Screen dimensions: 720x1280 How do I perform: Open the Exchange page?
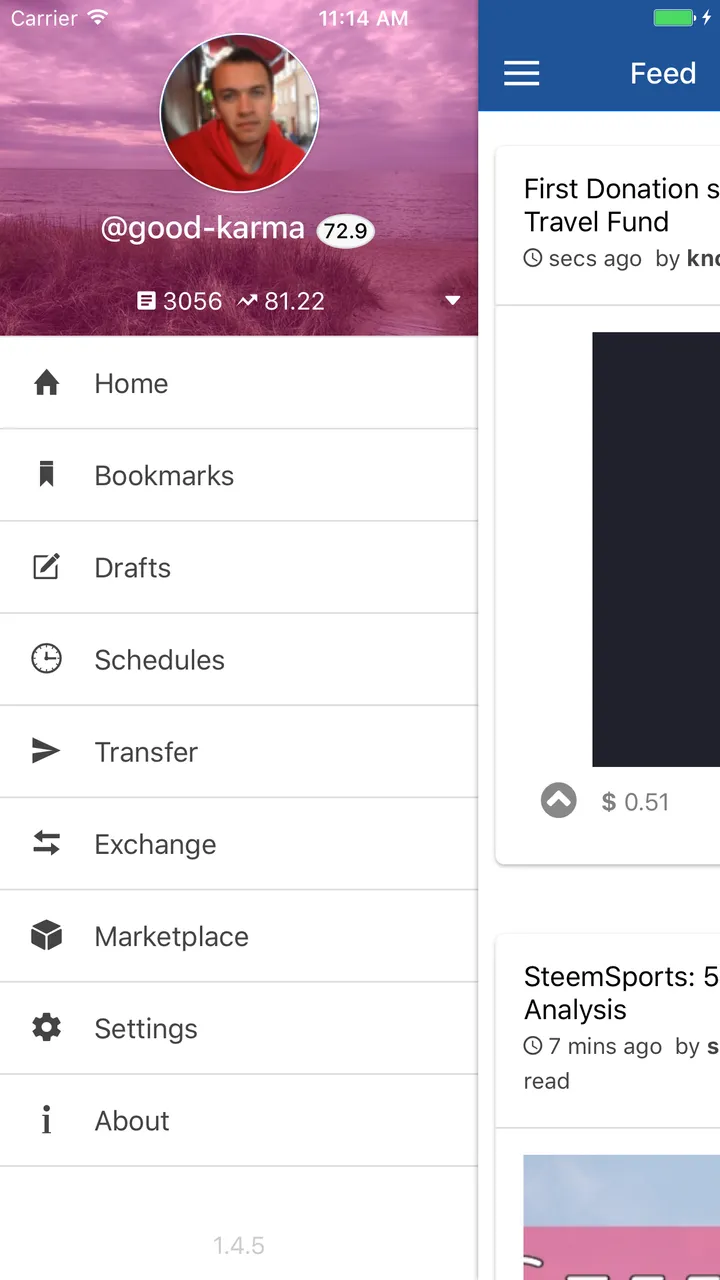click(239, 843)
